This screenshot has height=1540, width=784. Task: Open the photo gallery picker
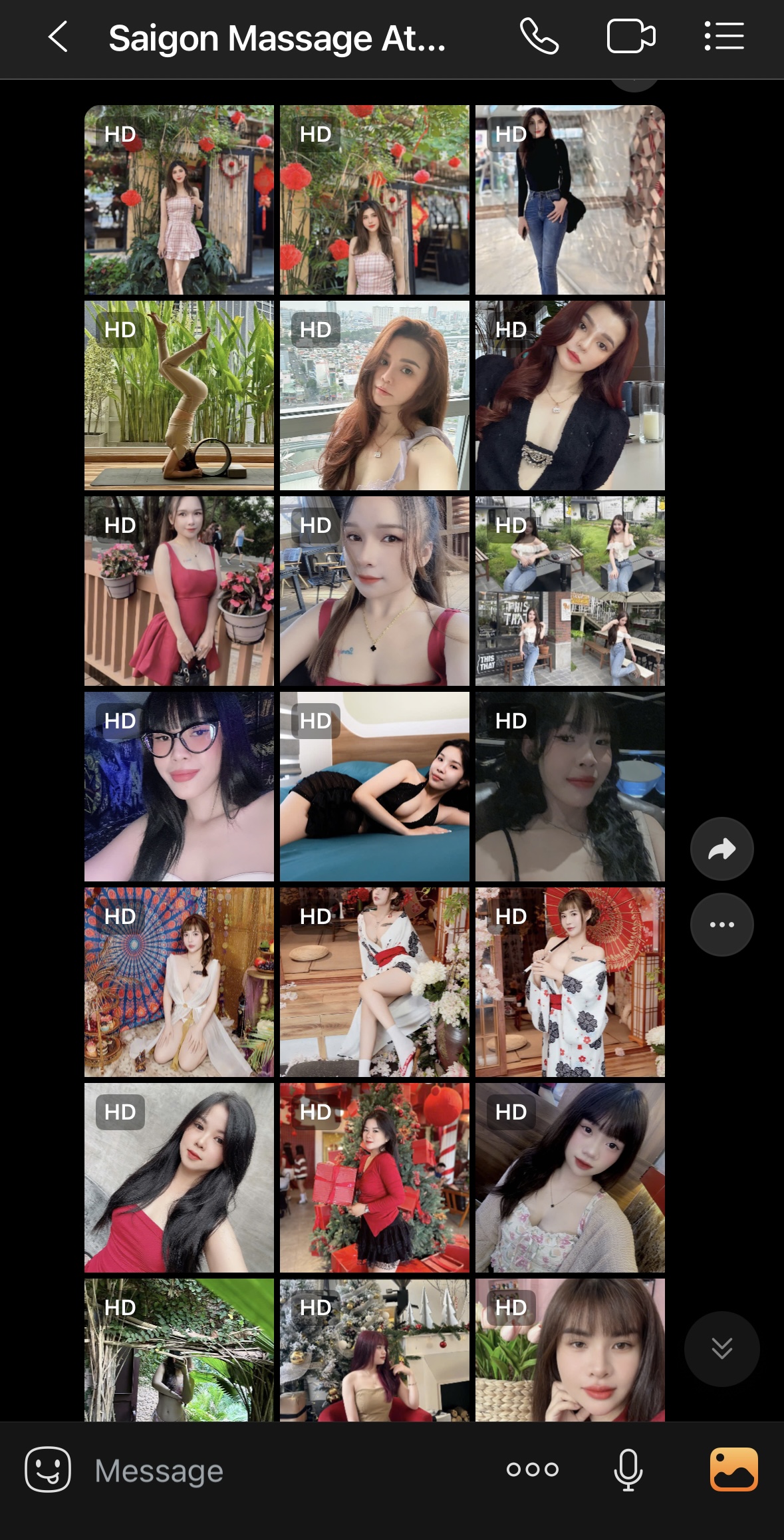[733, 1469]
